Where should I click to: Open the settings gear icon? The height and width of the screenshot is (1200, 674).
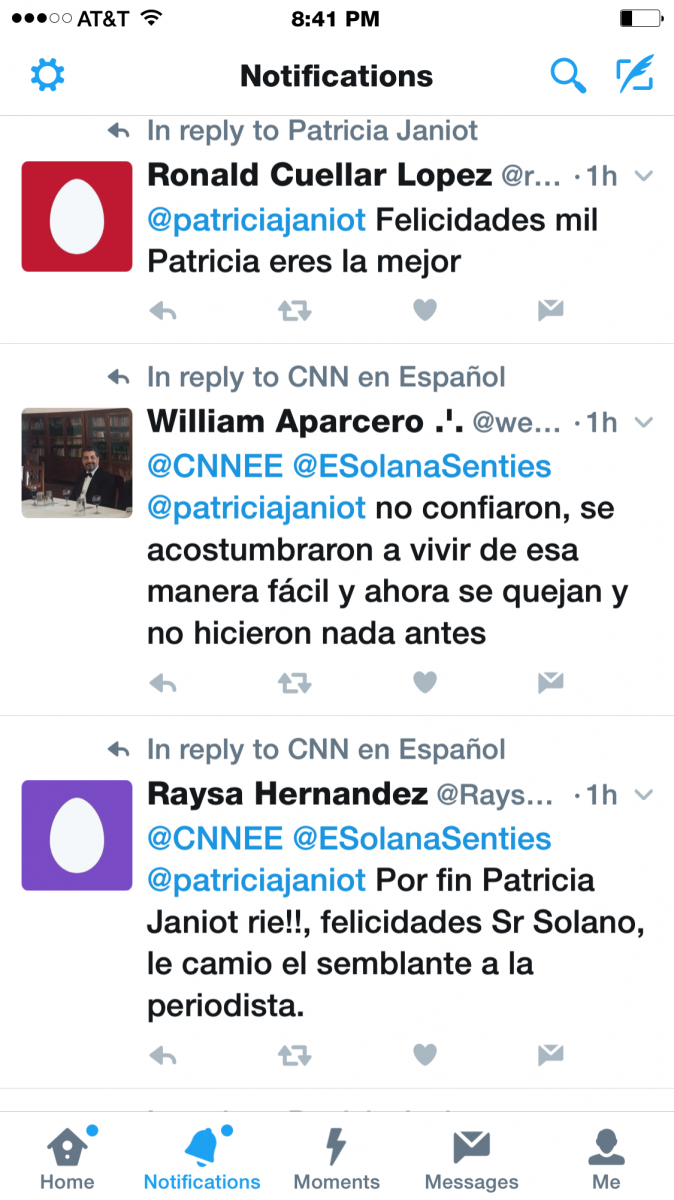point(48,76)
